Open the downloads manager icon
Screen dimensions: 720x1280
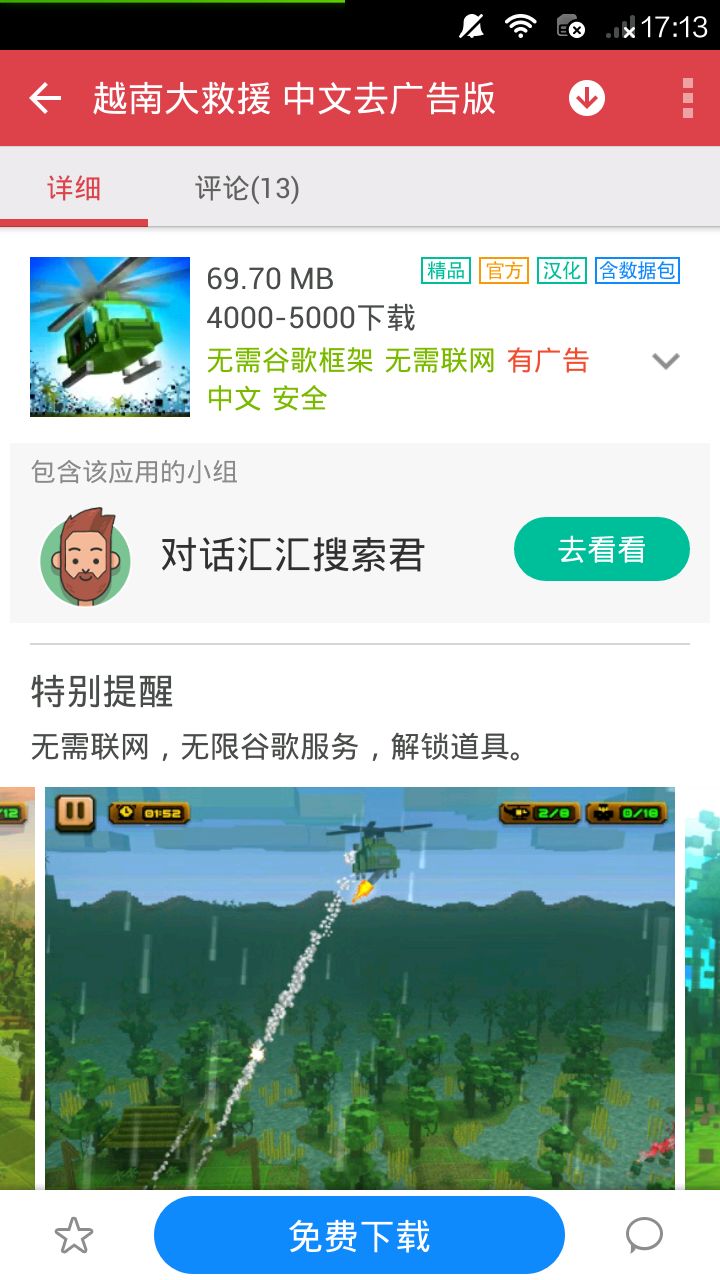pos(587,98)
